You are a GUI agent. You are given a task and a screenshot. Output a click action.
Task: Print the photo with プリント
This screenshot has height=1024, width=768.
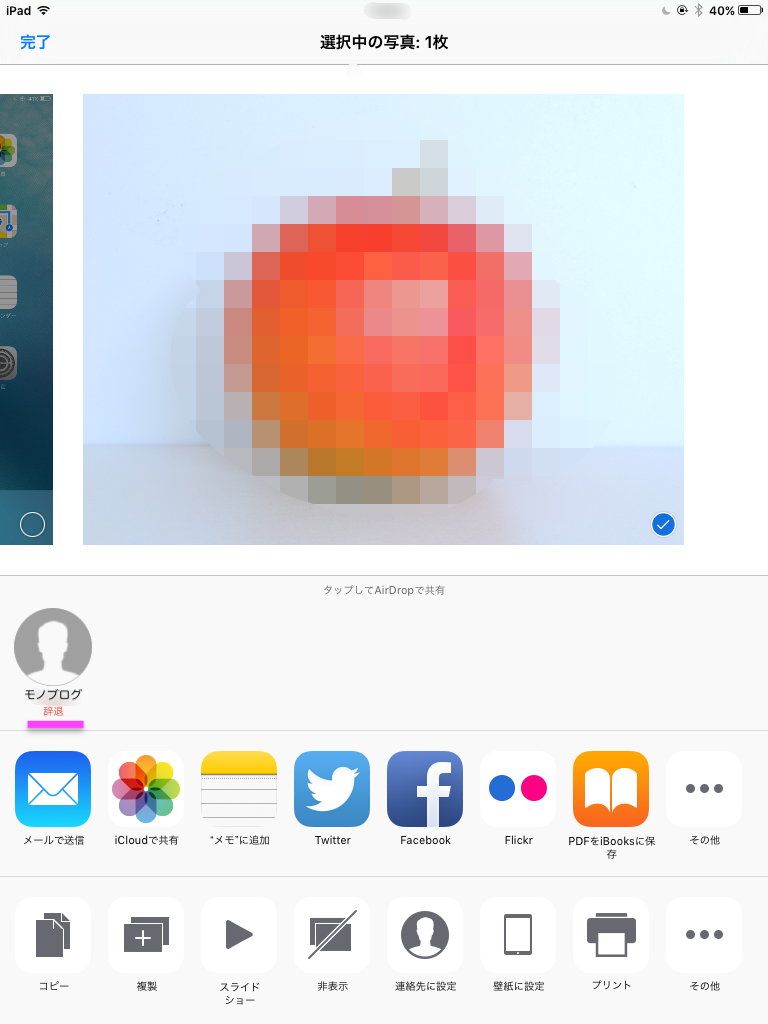click(611, 935)
